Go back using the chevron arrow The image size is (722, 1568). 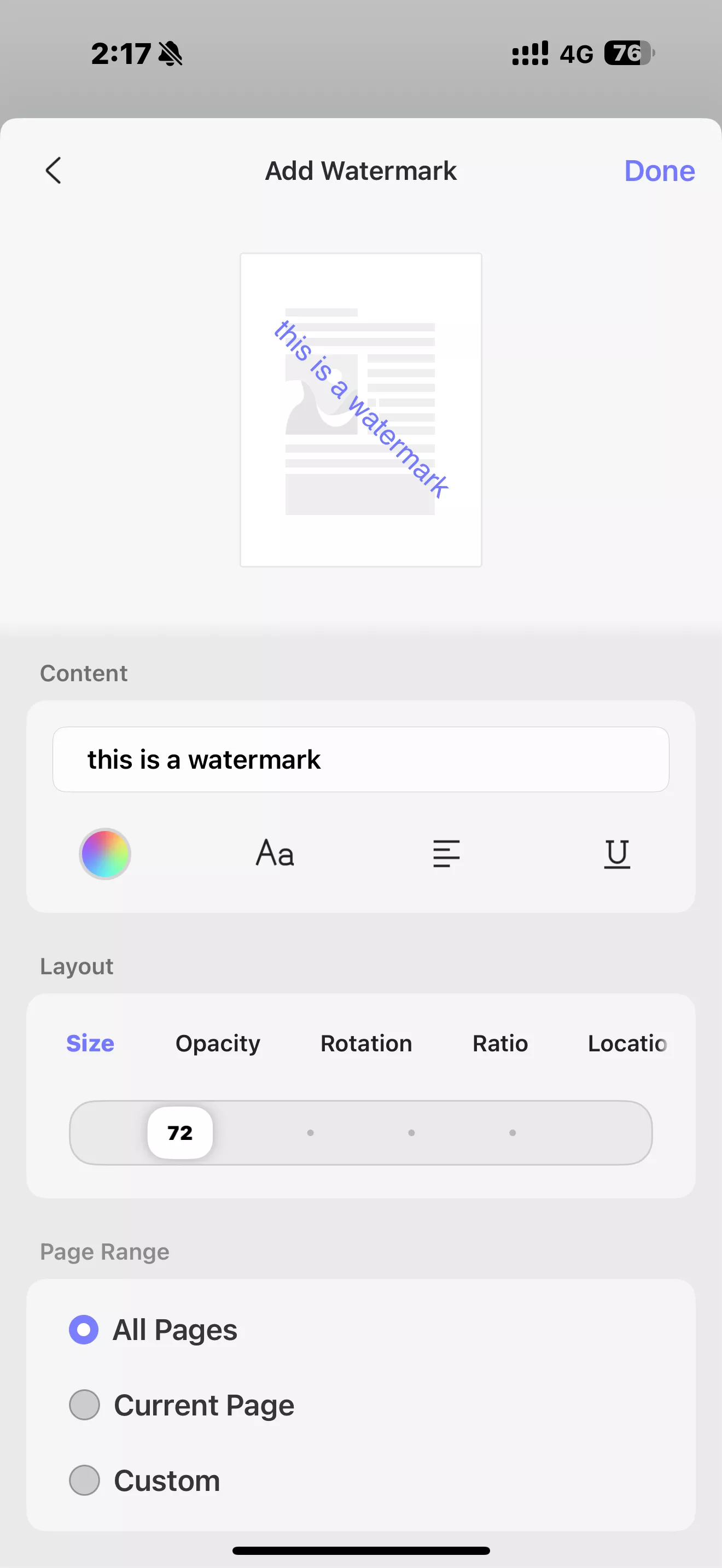pyautogui.click(x=54, y=171)
